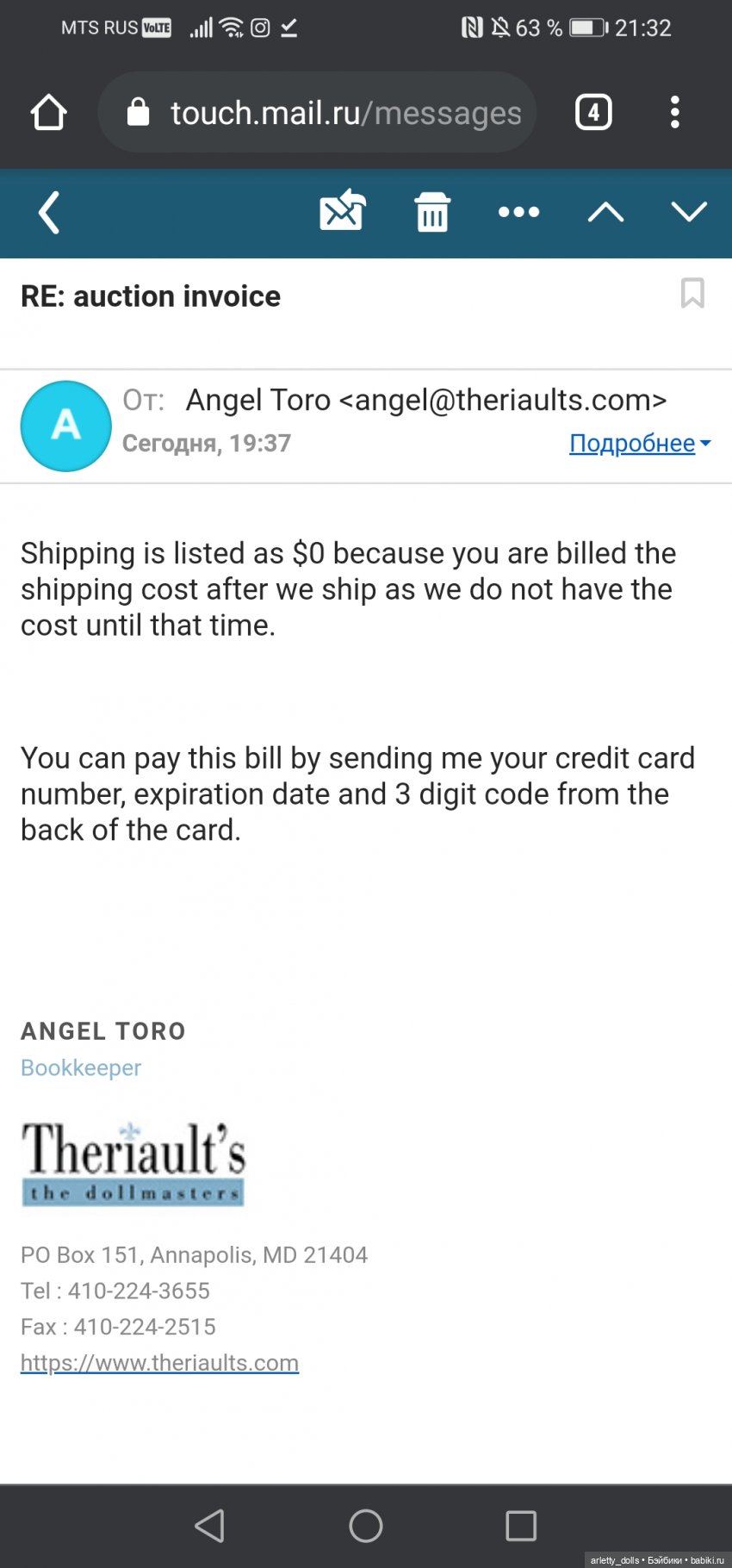Mark this email as unread
732x1568 pixels.
tap(342, 211)
